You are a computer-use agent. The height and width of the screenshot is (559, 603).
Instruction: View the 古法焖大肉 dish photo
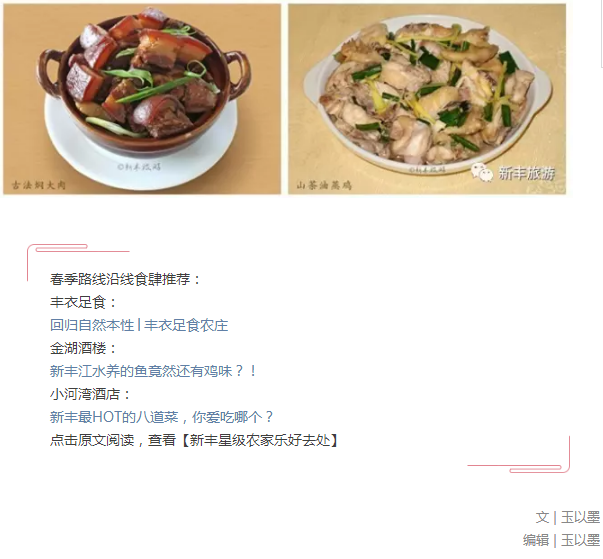(x=142, y=98)
